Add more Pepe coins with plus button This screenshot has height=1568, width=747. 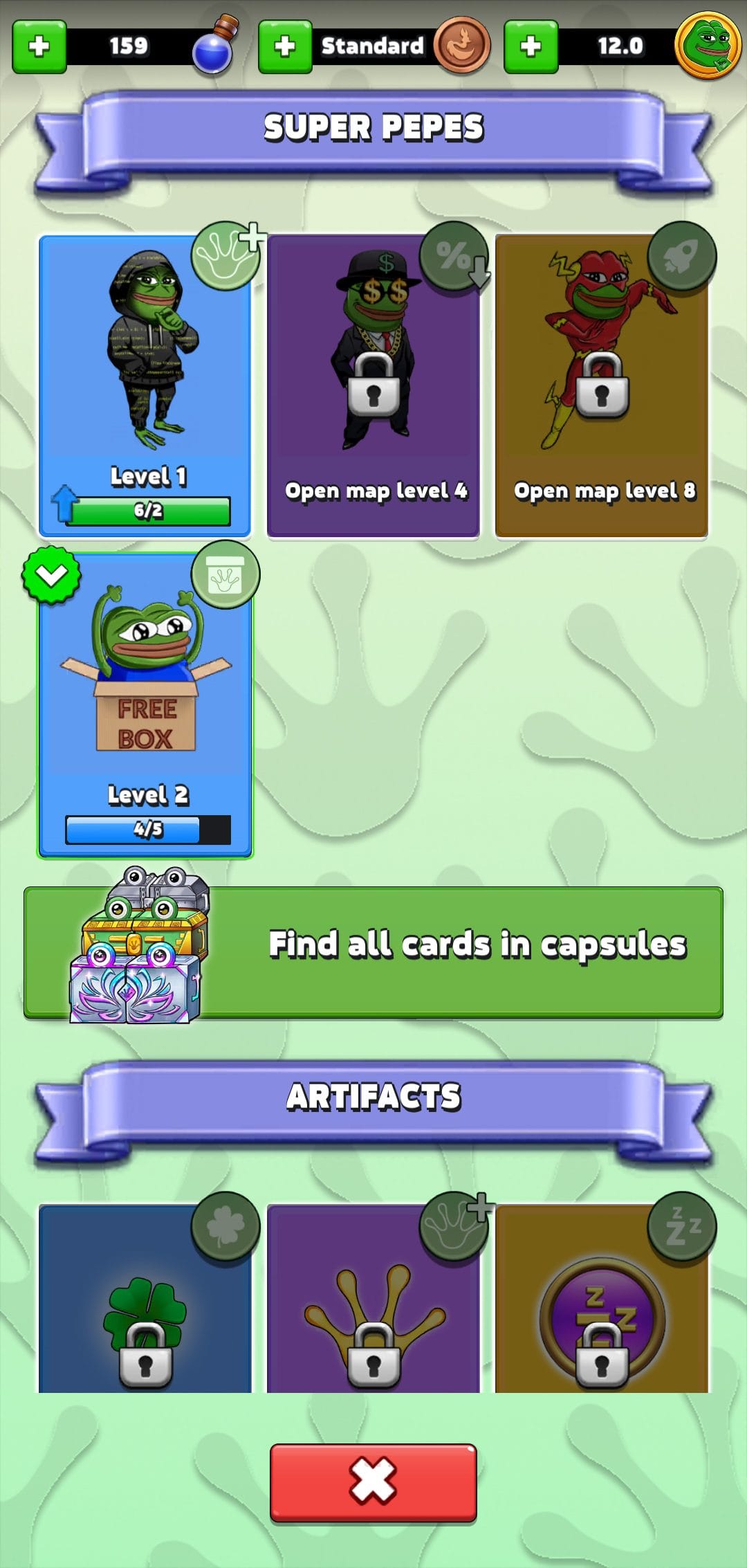tap(531, 46)
